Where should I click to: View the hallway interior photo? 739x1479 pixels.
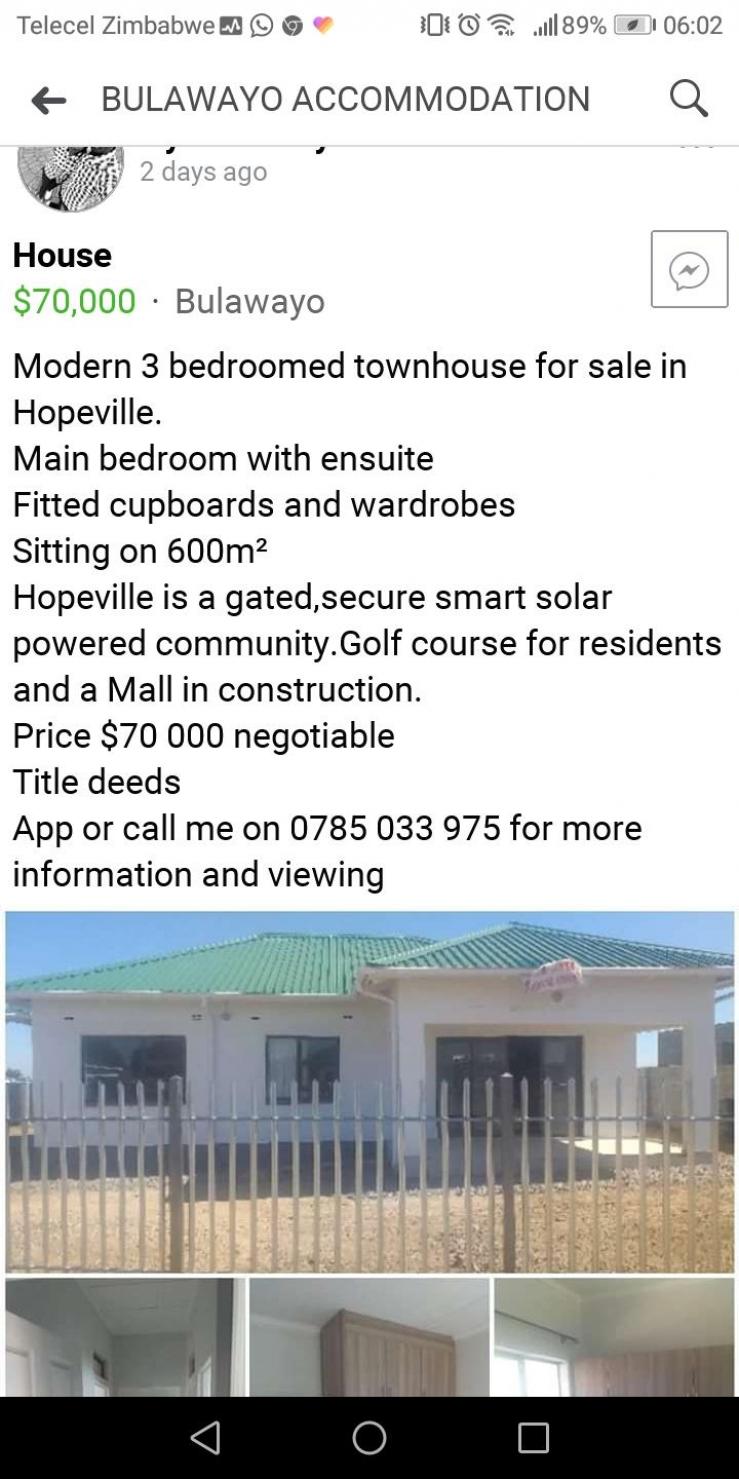click(x=125, y=1337)
